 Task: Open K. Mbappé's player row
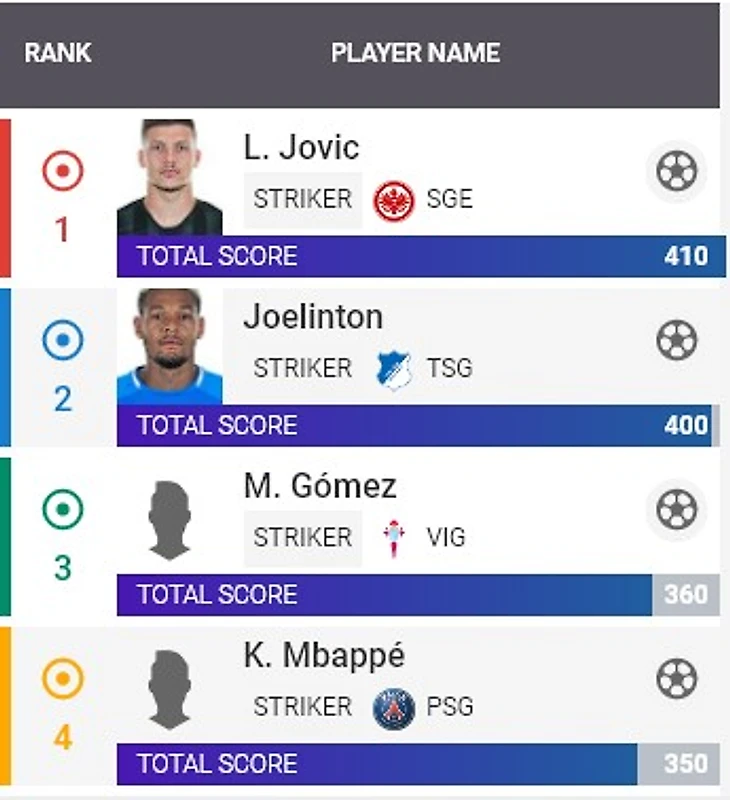pyautogui.click(x=324, y=656)
